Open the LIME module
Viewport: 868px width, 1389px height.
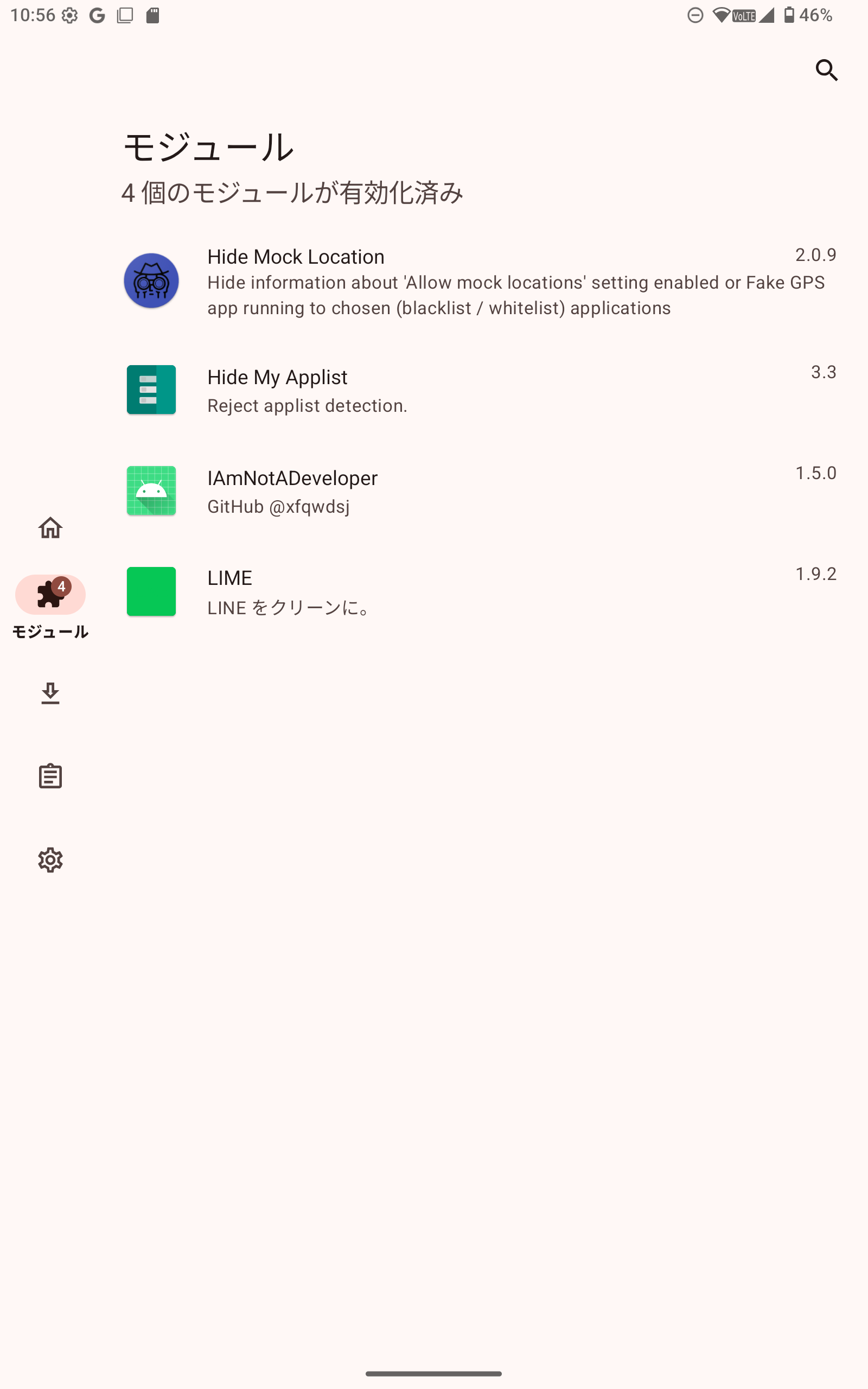480,592
